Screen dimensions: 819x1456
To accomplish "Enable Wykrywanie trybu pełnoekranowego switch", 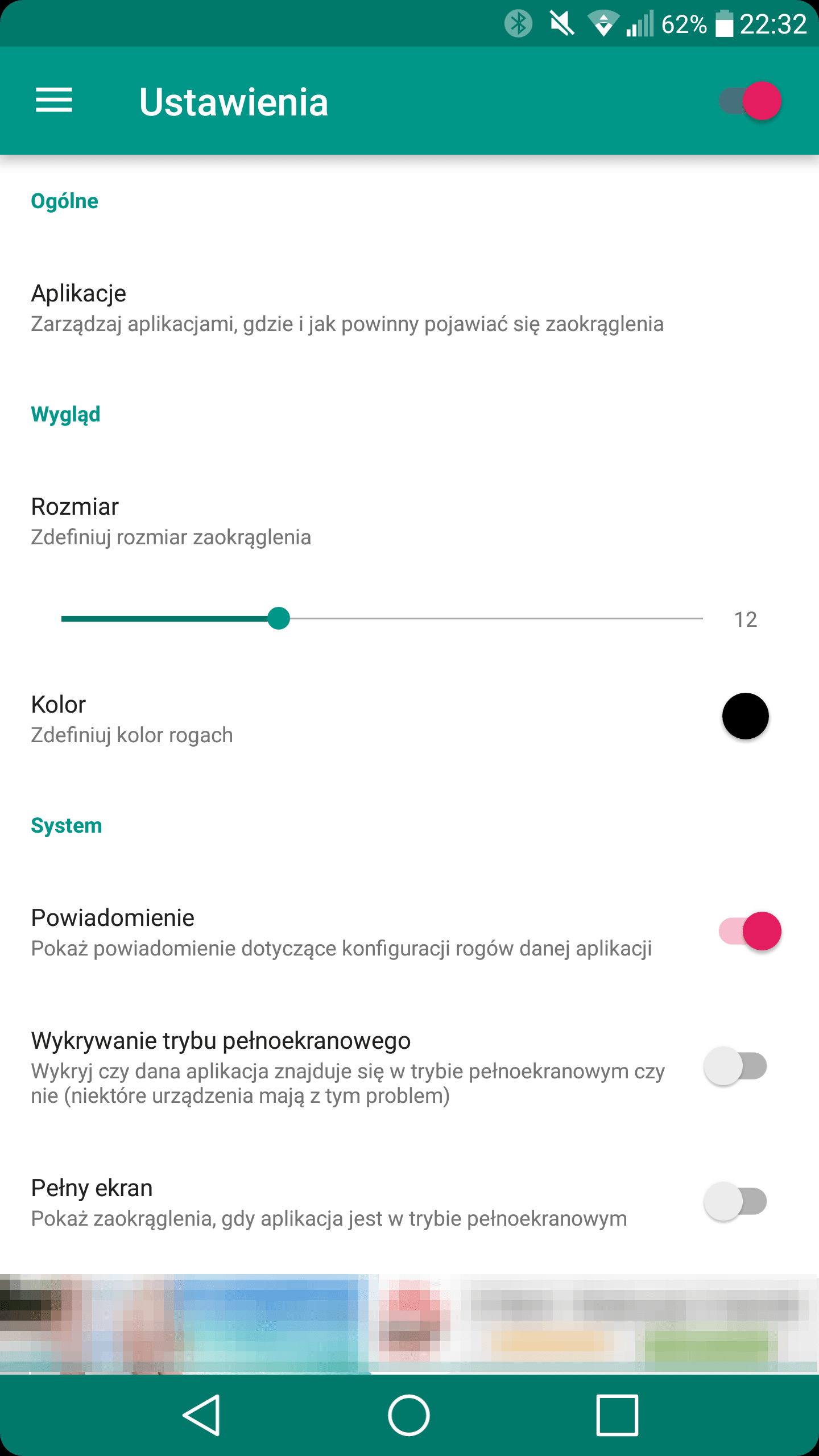I will [x=736, y=1066].
